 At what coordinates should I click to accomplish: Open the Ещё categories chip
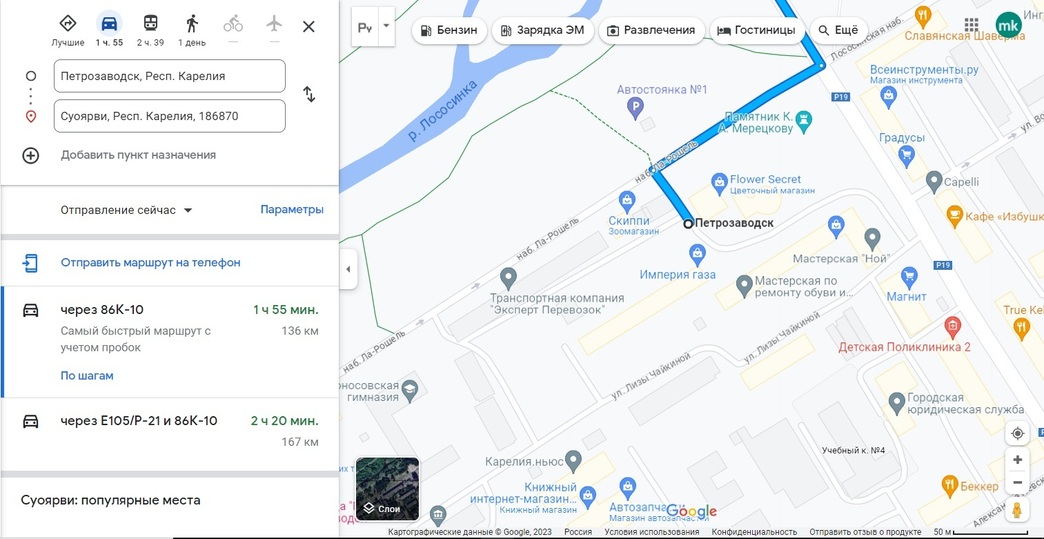point(838,30)
